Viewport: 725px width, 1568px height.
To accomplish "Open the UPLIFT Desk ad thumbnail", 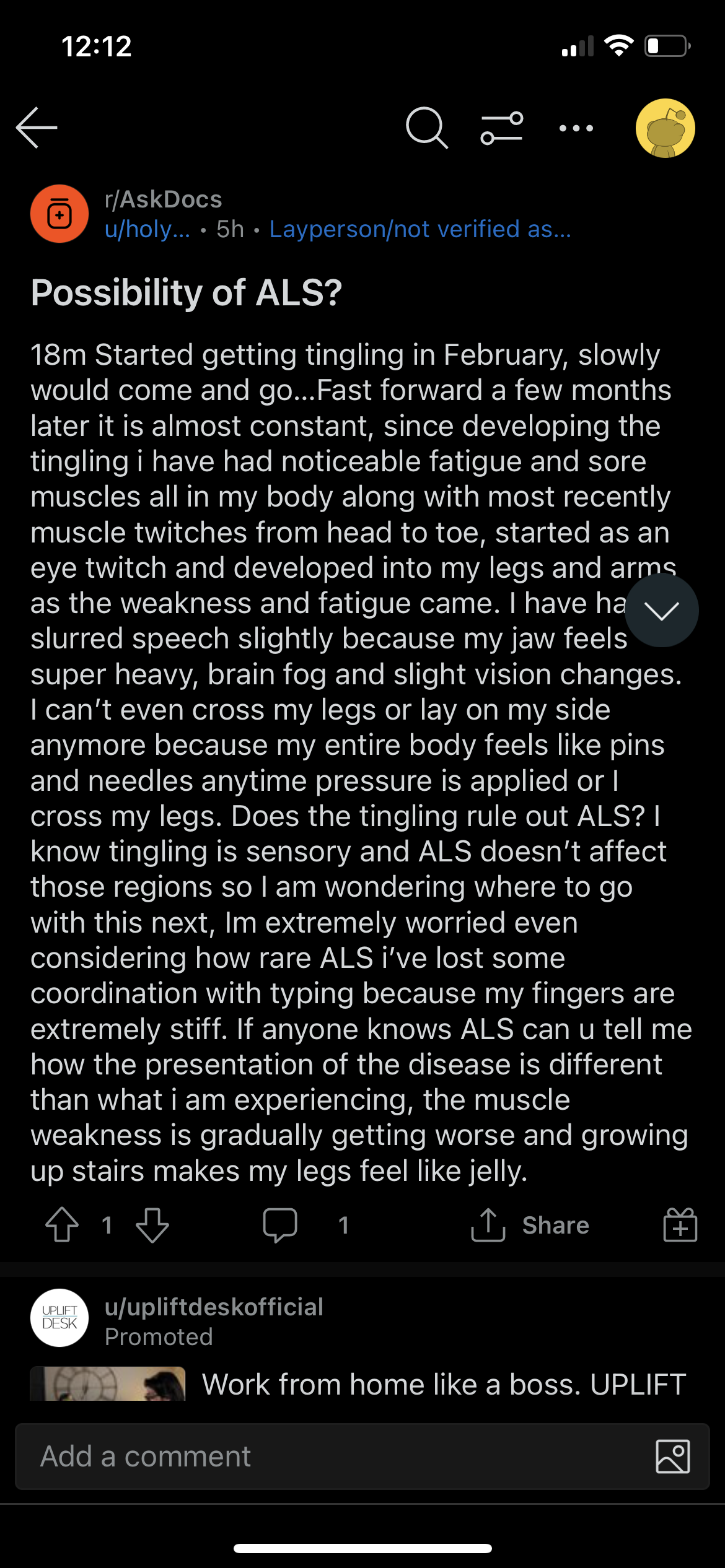I will 108,1383.
